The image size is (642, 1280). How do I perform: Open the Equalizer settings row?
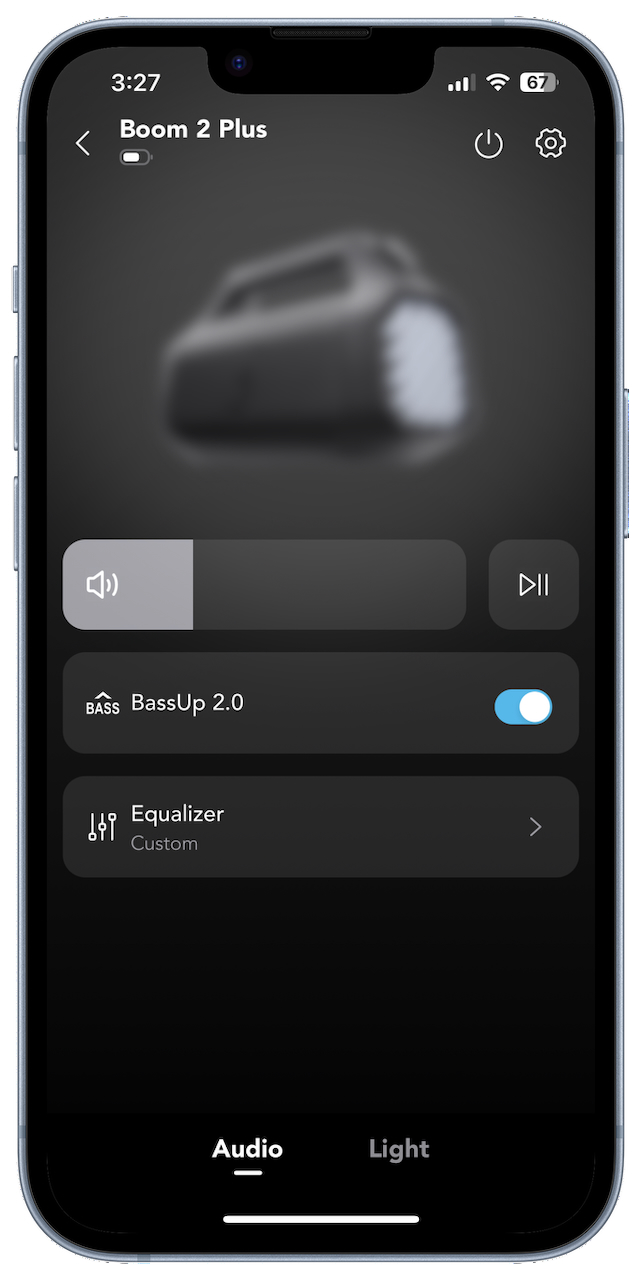(321, 827)
